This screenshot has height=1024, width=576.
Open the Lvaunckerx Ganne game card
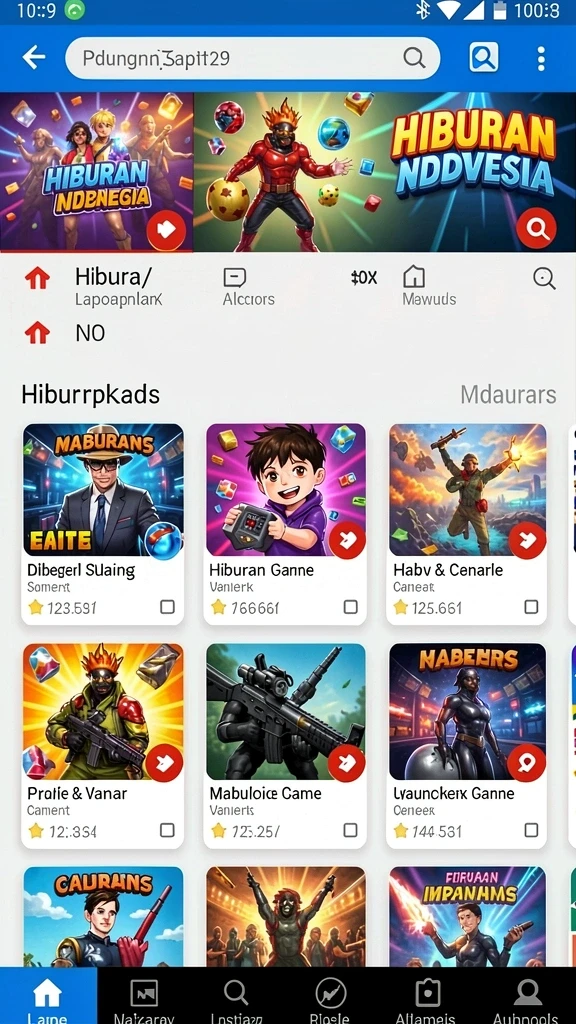click(x=467, y=746)
